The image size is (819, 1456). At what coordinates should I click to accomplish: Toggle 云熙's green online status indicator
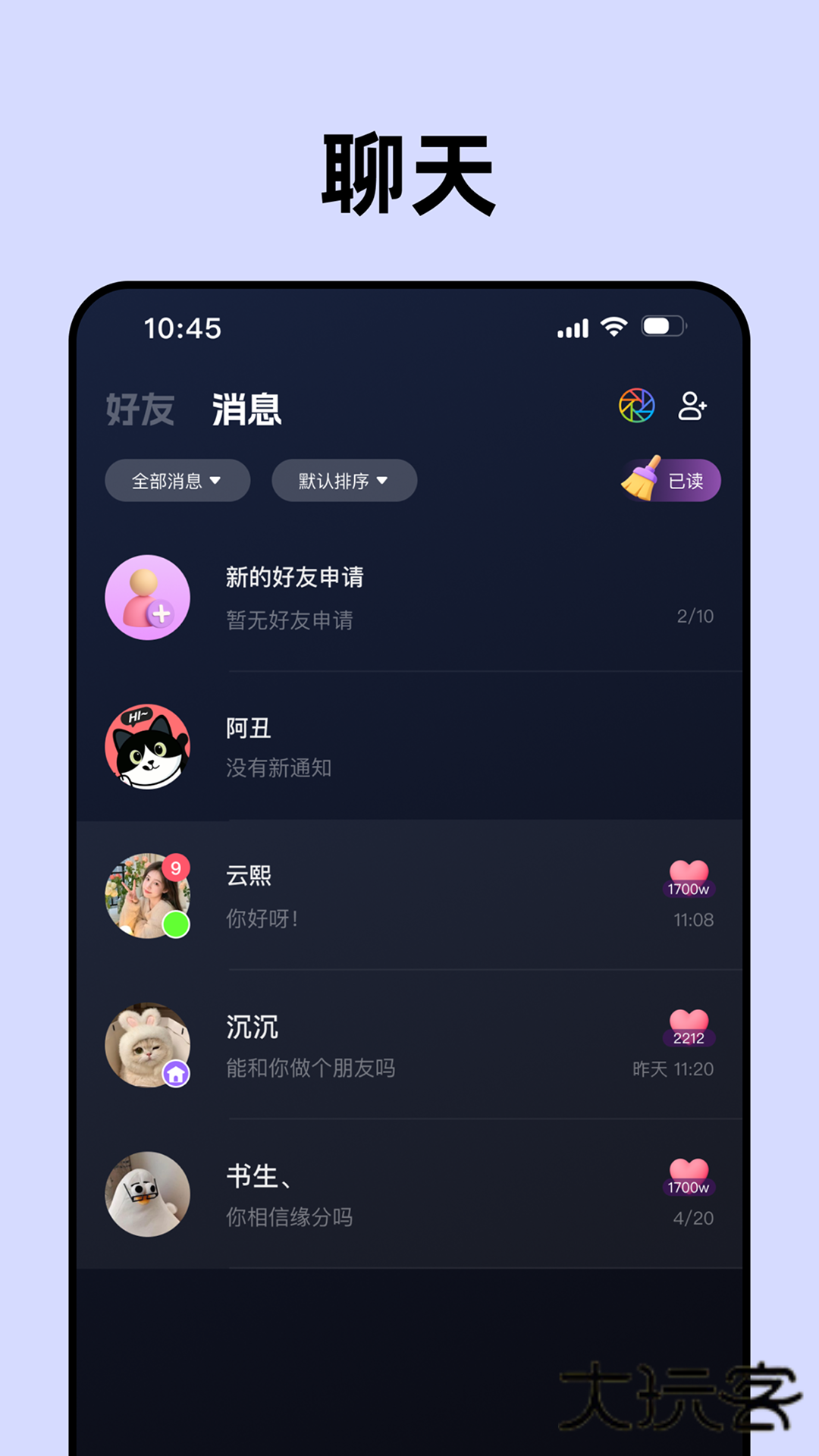[x=175, y=924]
